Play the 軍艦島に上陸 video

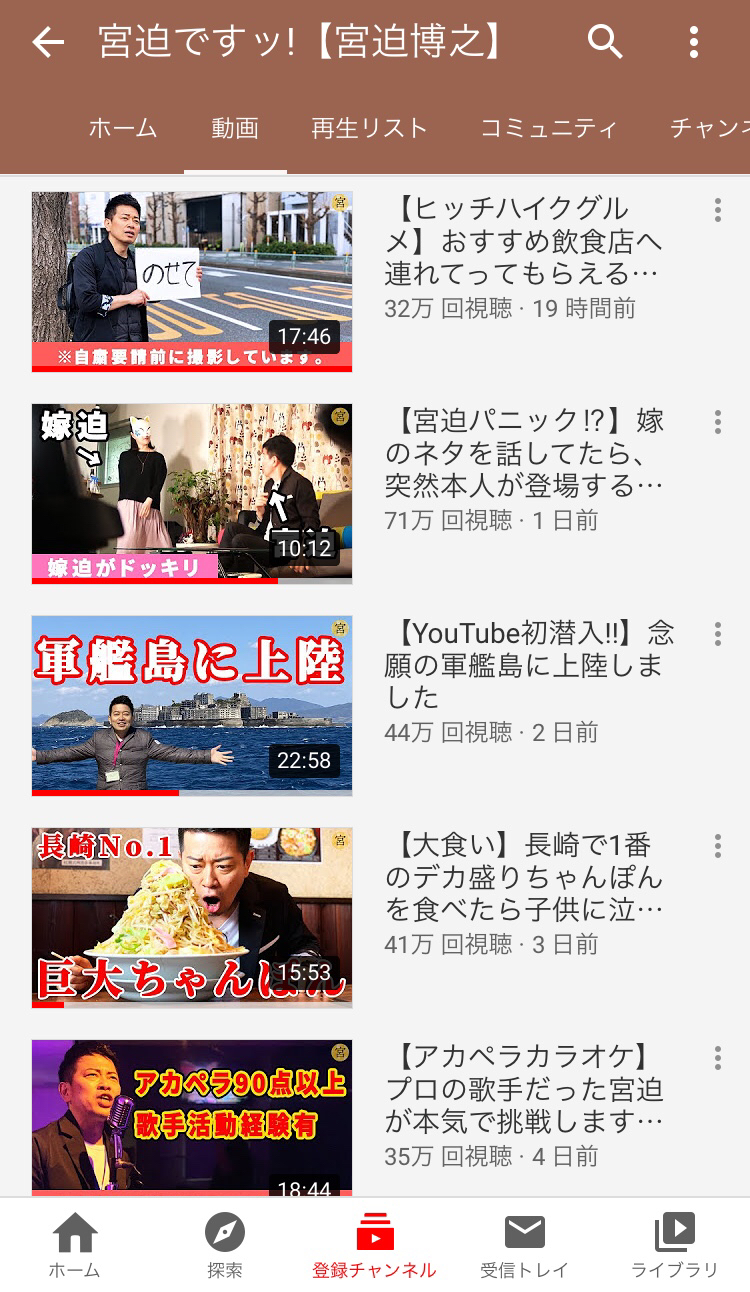coord(192,705)
